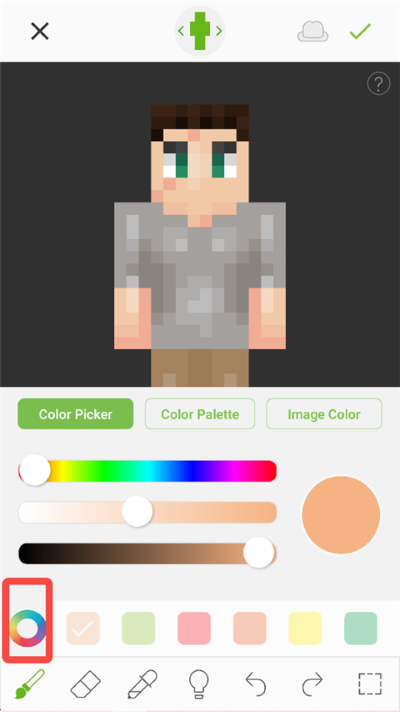
Task: Undo the last stroke
Action: [x=256, y=684]
